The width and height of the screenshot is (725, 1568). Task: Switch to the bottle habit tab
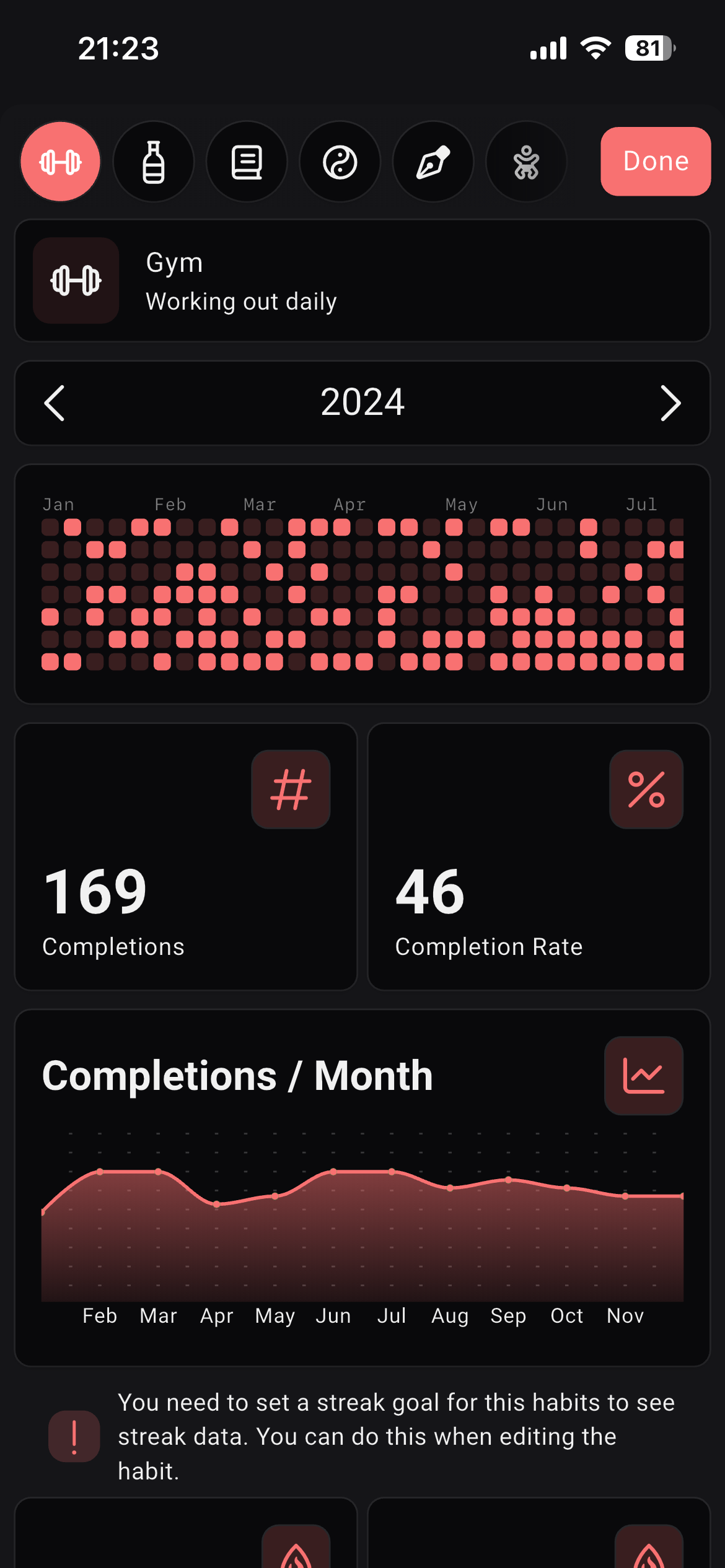tap(154, 162)
